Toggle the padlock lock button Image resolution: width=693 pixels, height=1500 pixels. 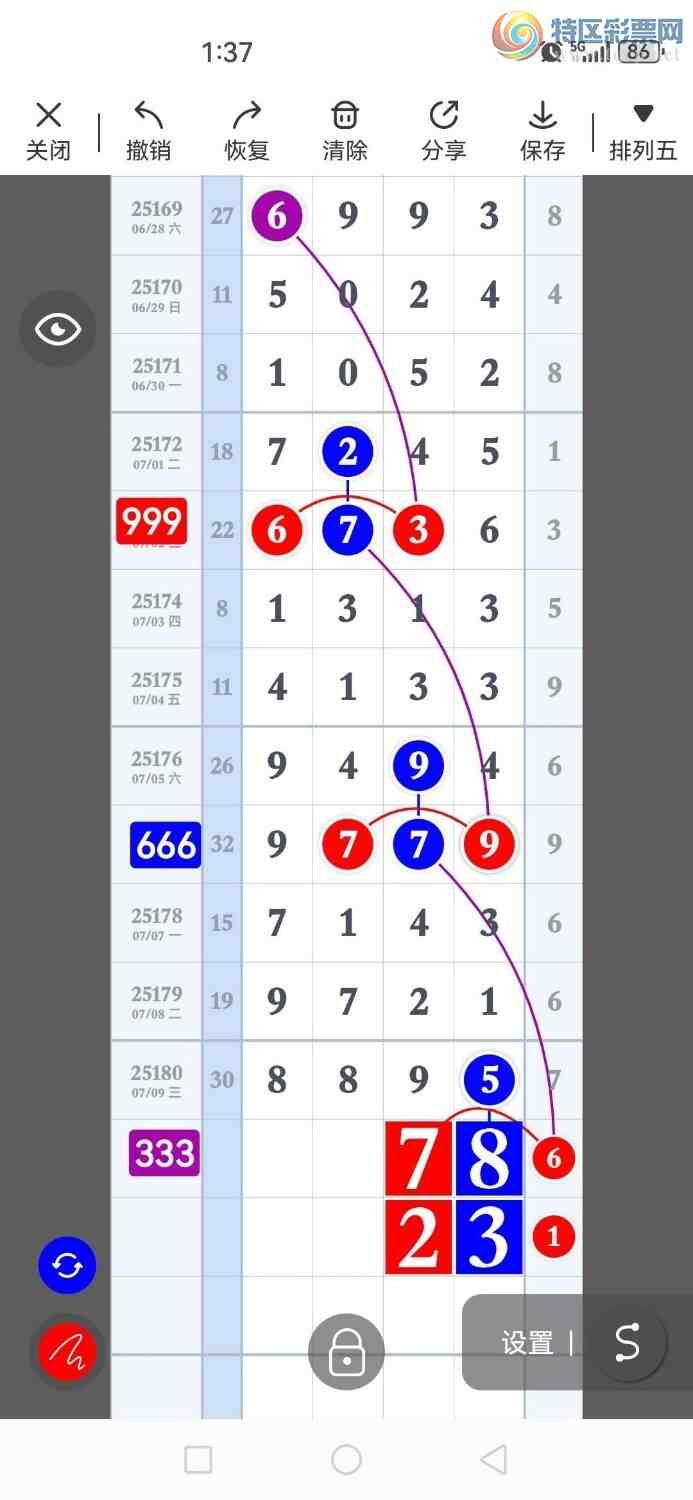pos(346,1352)
